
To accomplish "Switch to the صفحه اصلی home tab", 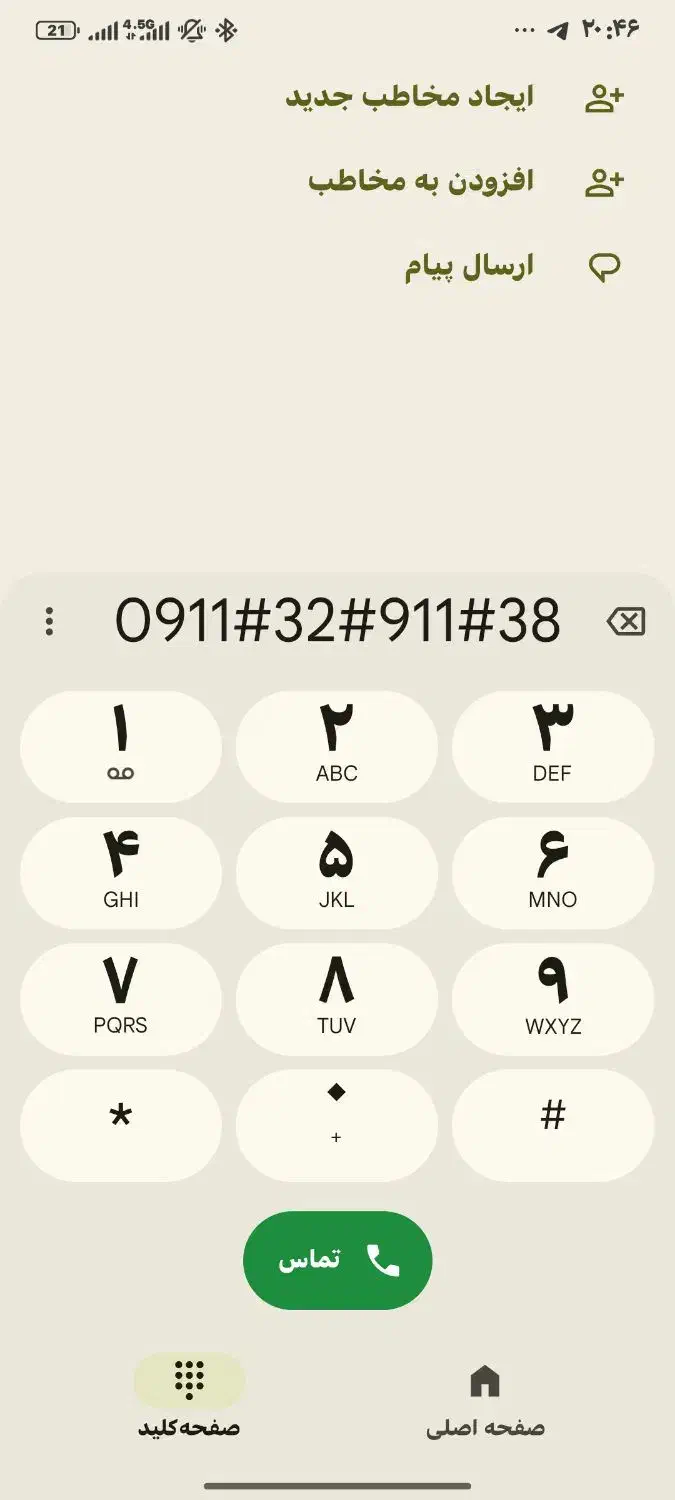I will point(485,1400).
